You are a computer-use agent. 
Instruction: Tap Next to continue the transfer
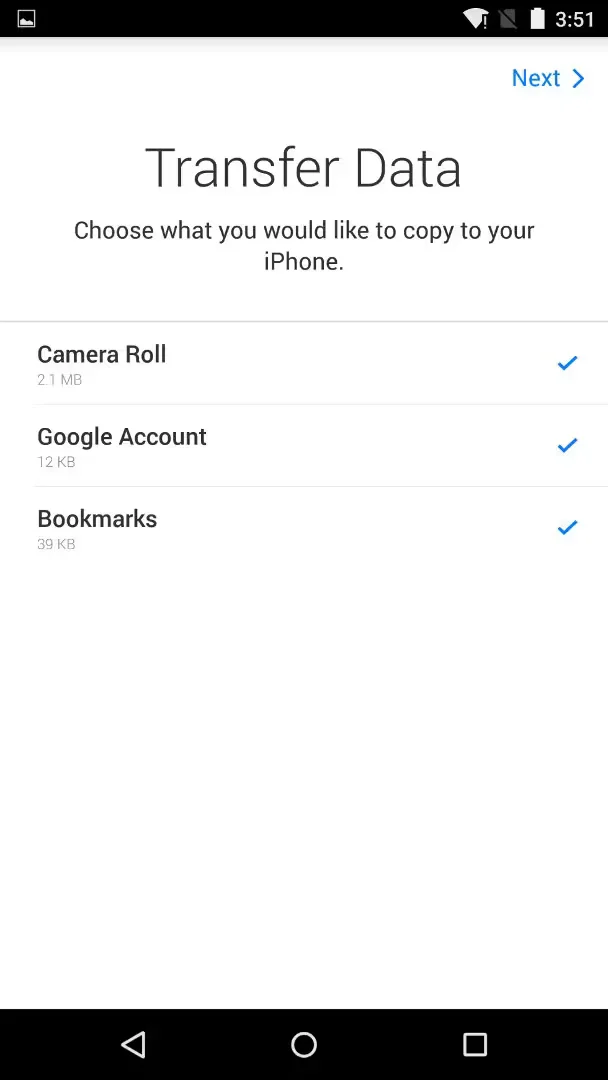(x=547, y=78)
